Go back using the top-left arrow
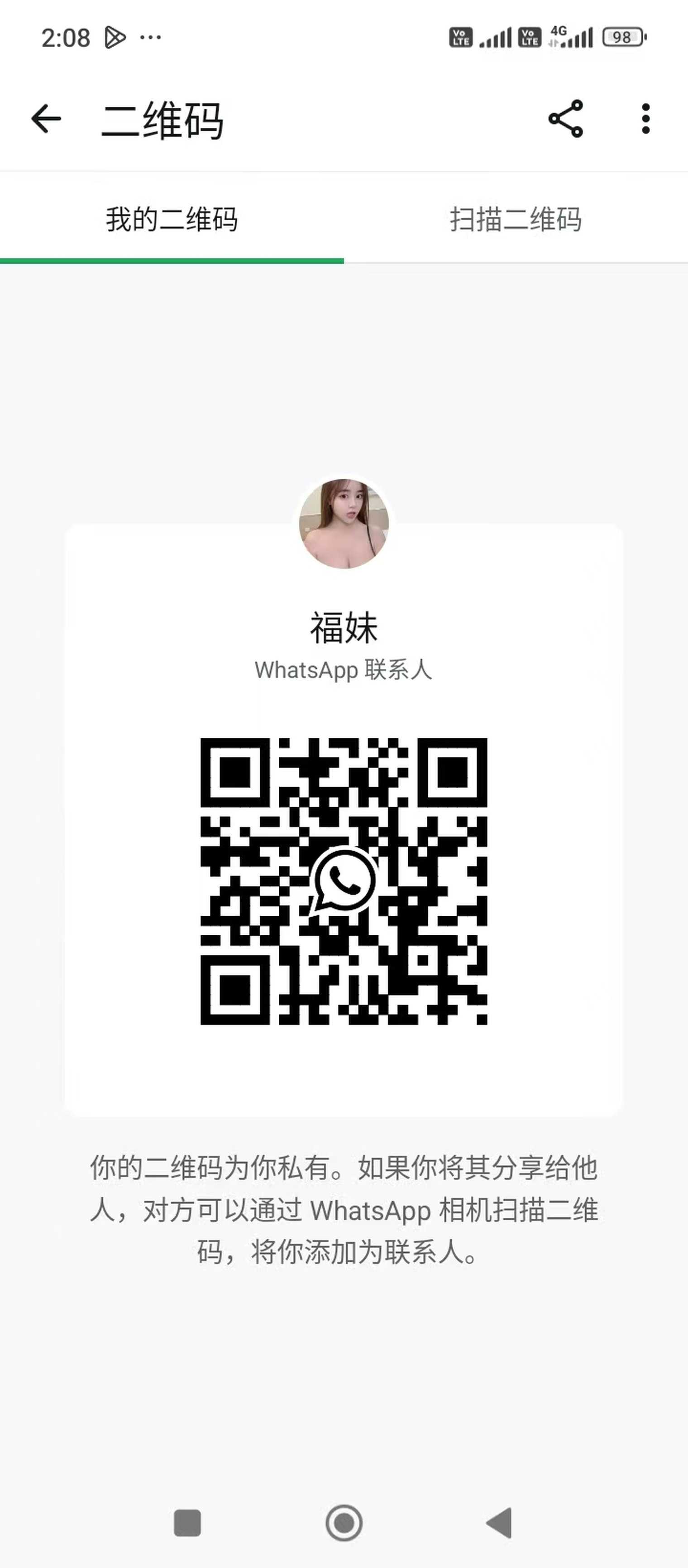Image resolution: width=688 pixels, height=1568 pixels. tap(46, 119)
